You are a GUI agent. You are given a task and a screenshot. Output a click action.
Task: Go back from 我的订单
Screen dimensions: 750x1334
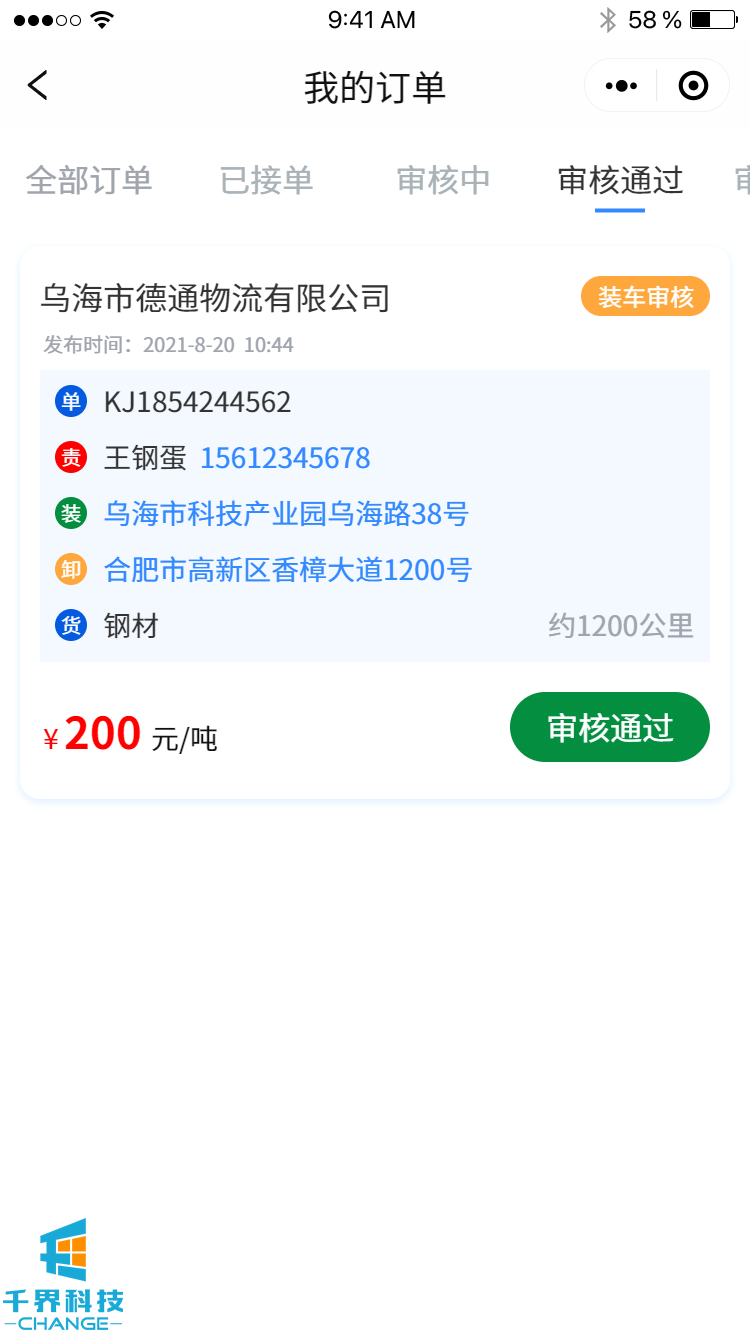click(x=38, y=86)
